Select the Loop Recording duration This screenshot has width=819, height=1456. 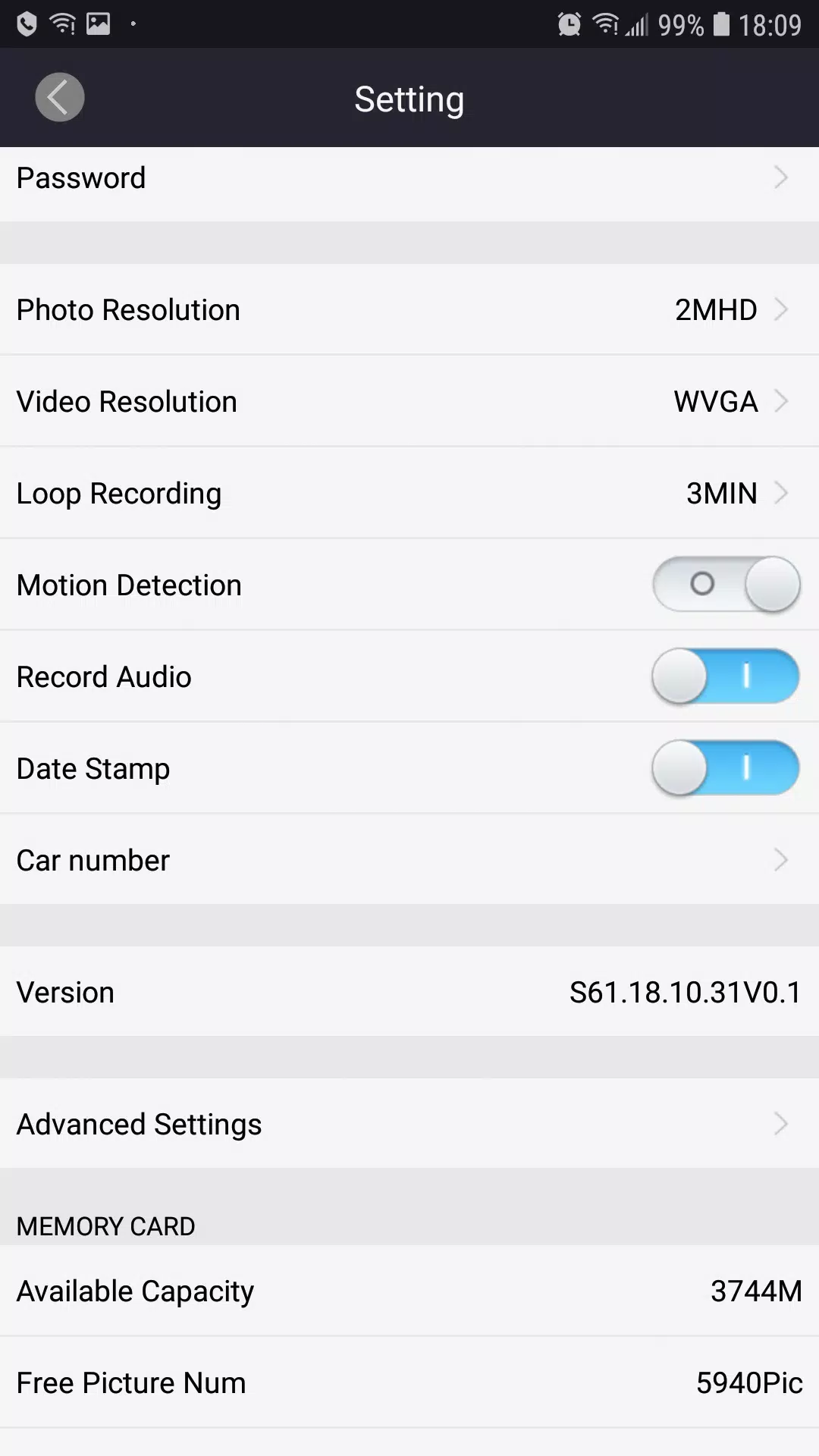(409, 494)
